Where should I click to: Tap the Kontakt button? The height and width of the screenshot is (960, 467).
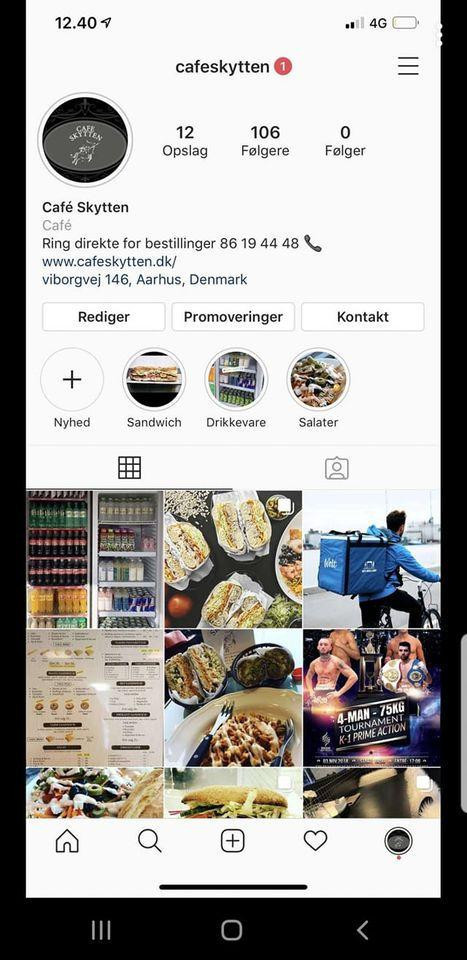(x=362, y=317)
